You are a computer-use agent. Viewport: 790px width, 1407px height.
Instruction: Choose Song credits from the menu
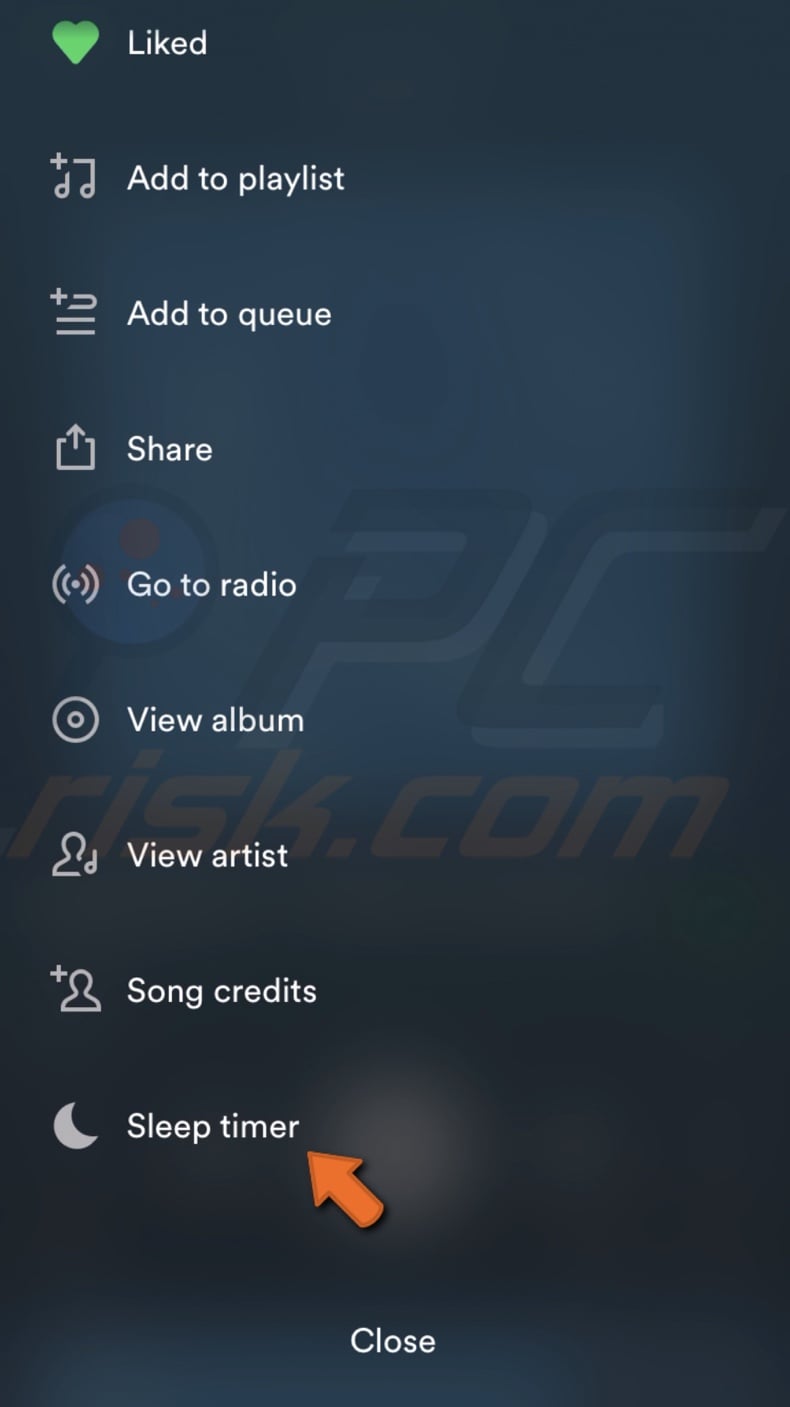point(222,990)
